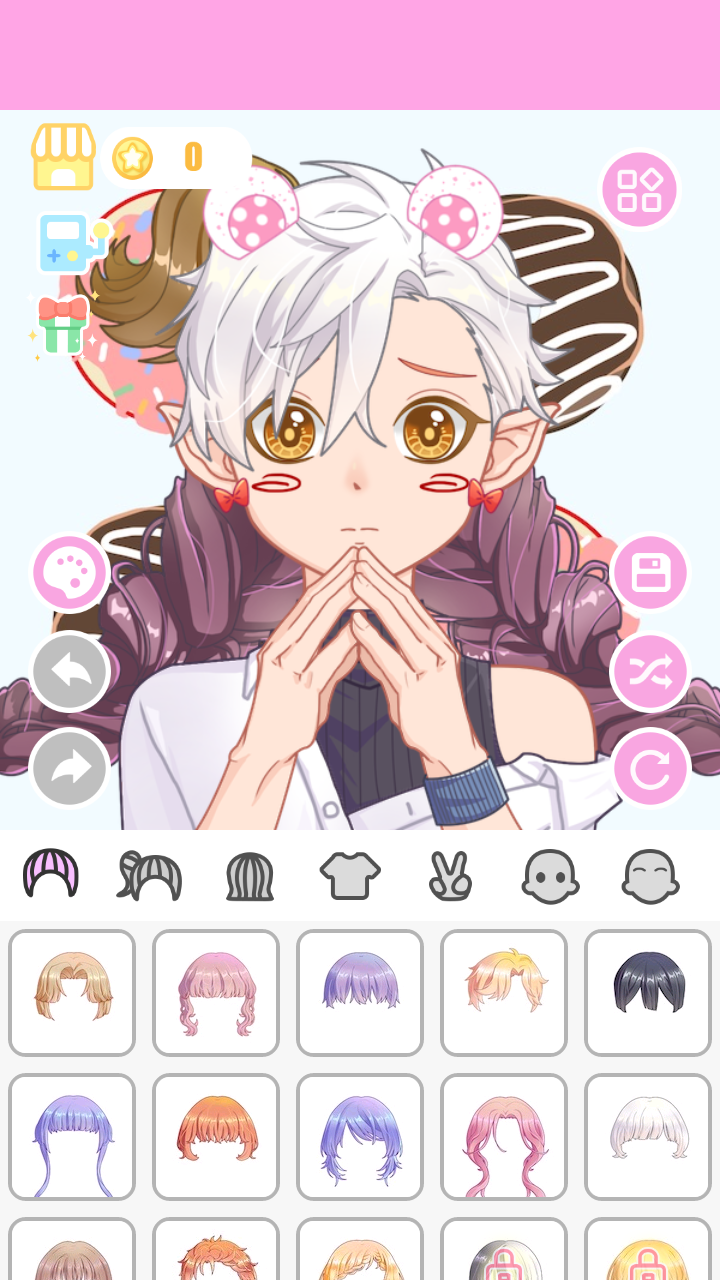
Task: Open the color palette button
Action: pos(71,573)
